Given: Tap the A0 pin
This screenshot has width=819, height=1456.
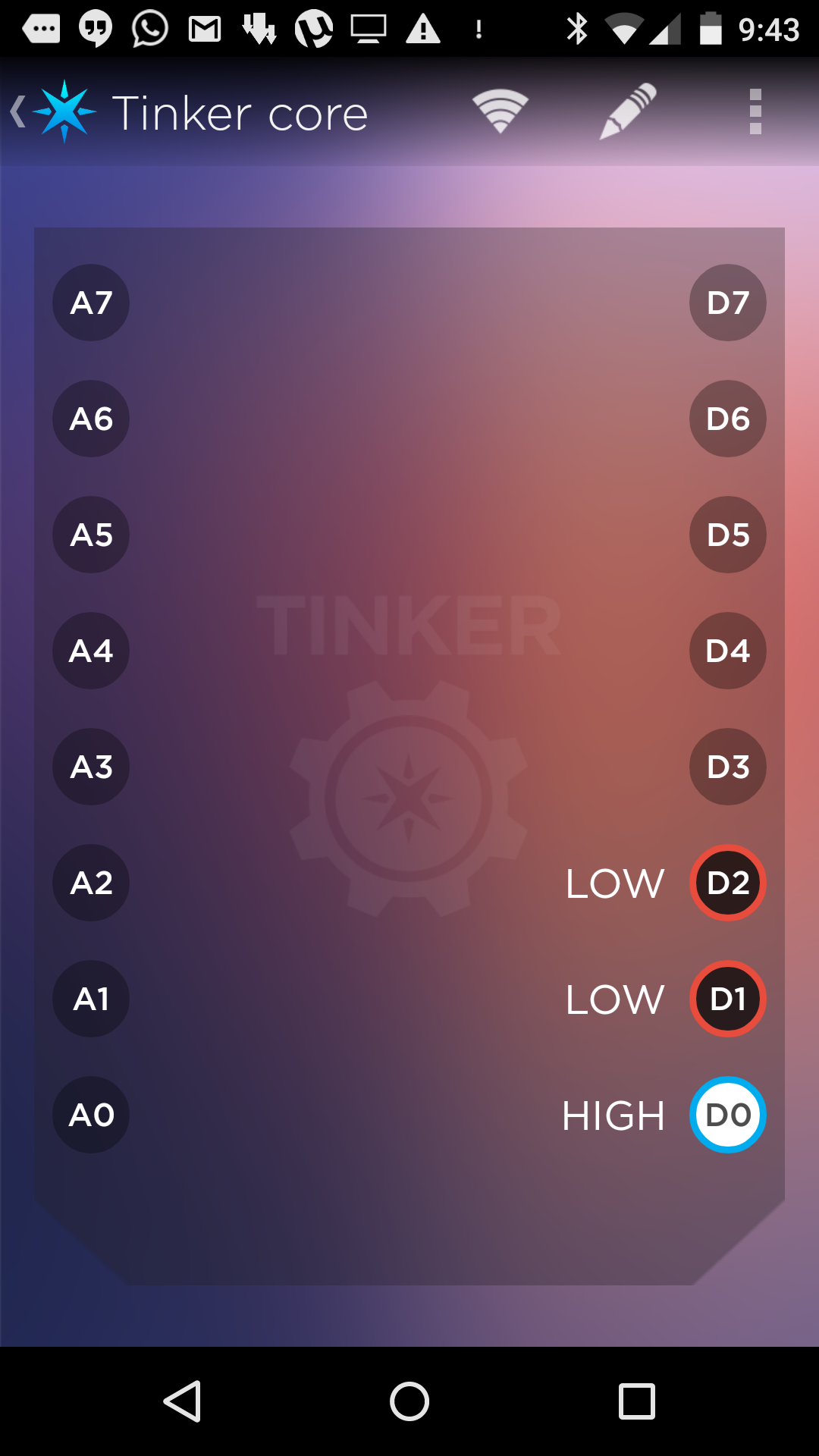Looking at the screenshot, I should click(91, 1115).
